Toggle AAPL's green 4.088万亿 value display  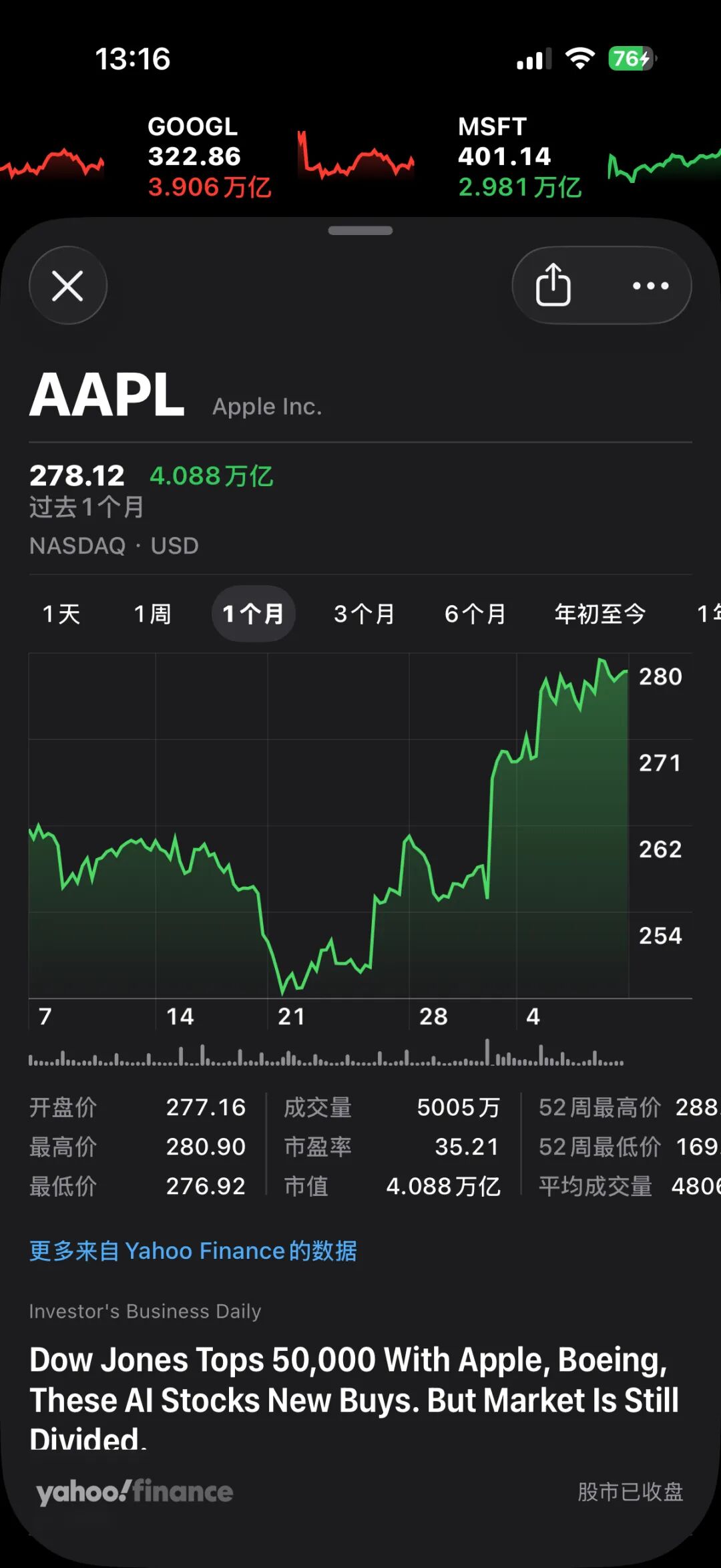pos(211,476)
